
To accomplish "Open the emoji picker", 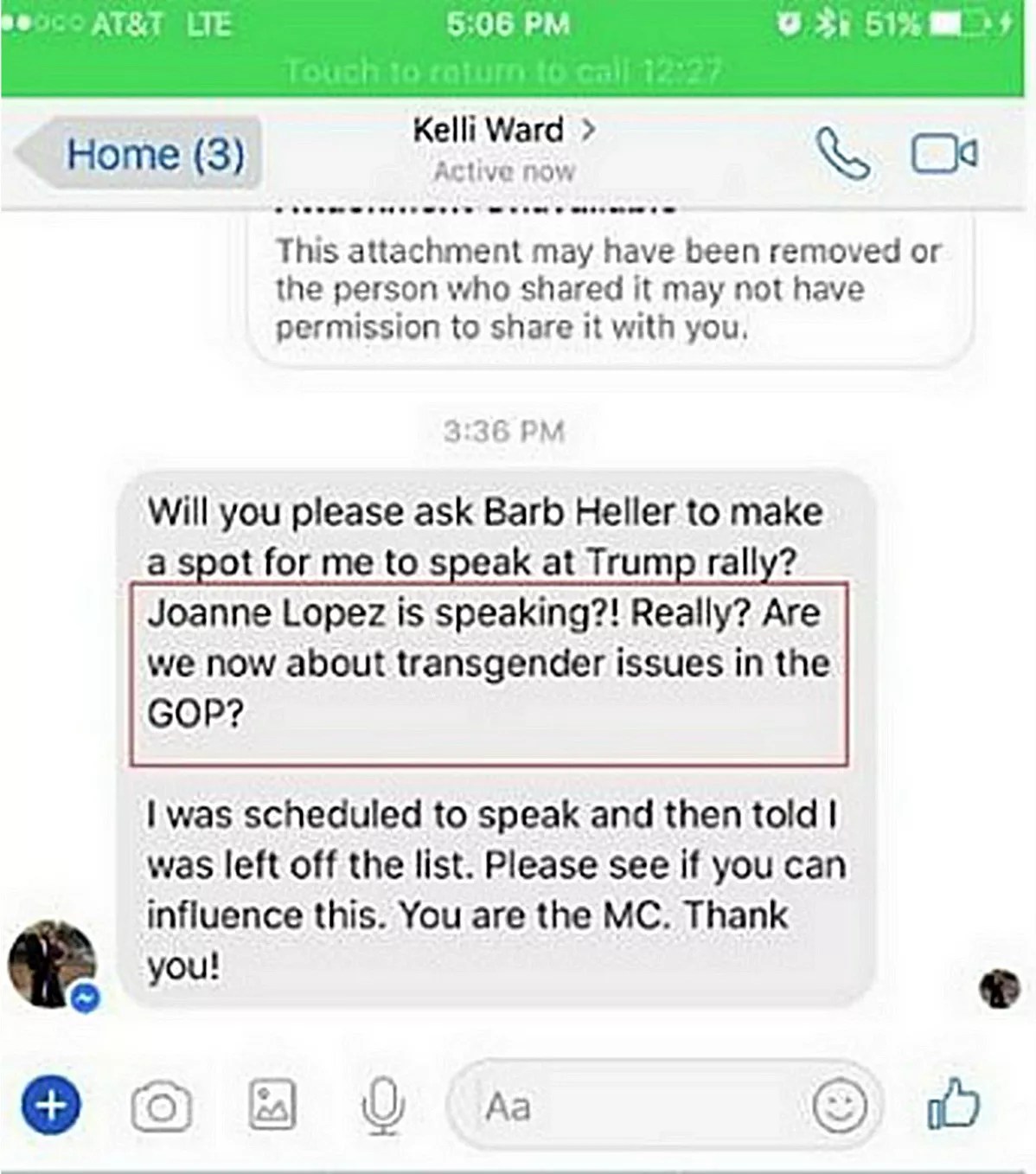I will 839,1106.
